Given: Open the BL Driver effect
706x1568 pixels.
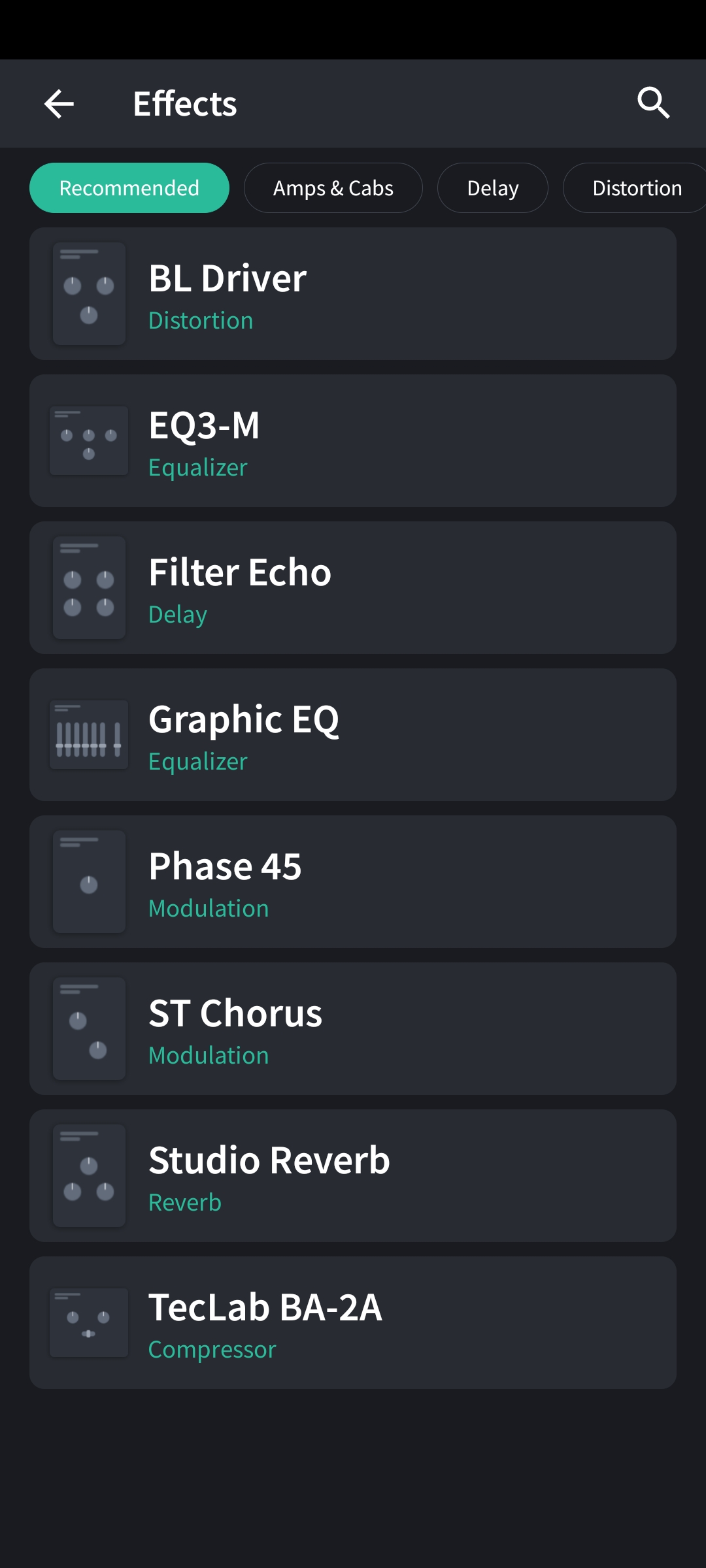Looking at the screenshot, I should click(353, 294).
